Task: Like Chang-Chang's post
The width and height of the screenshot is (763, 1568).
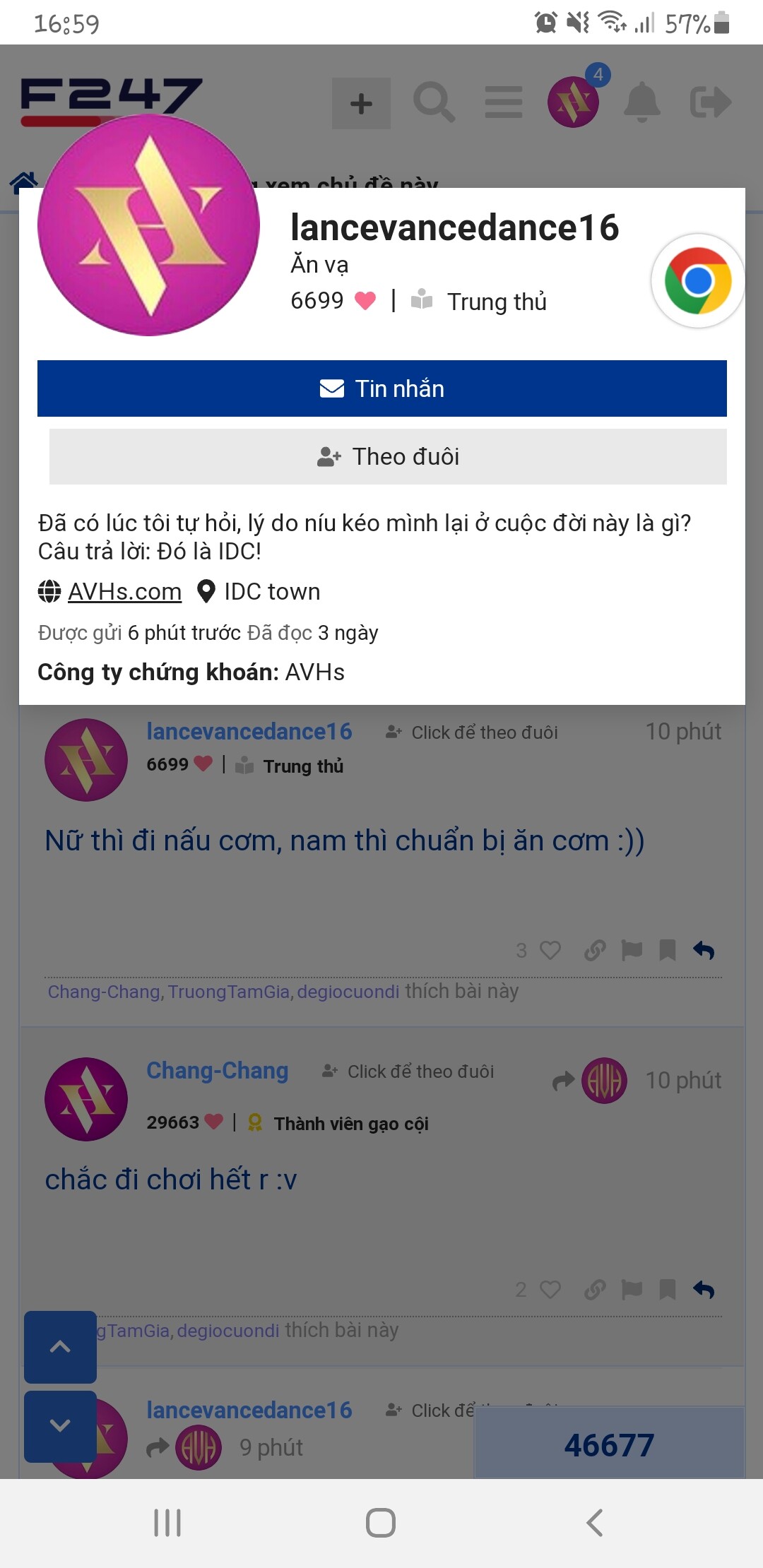Action: pos(550,1290)
